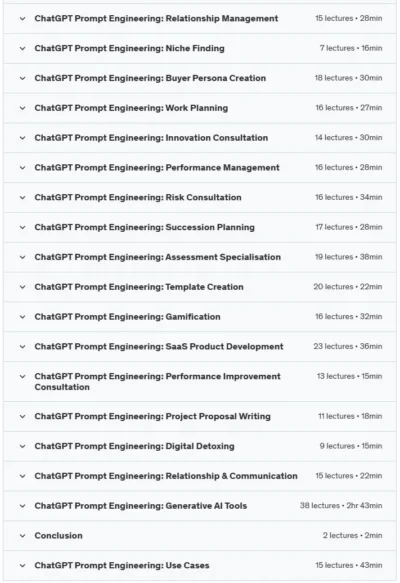Expand Project Proposal Writing lectures
Image resolution: width=400 pixels, height=583 pixels.
tap(200, 416)
